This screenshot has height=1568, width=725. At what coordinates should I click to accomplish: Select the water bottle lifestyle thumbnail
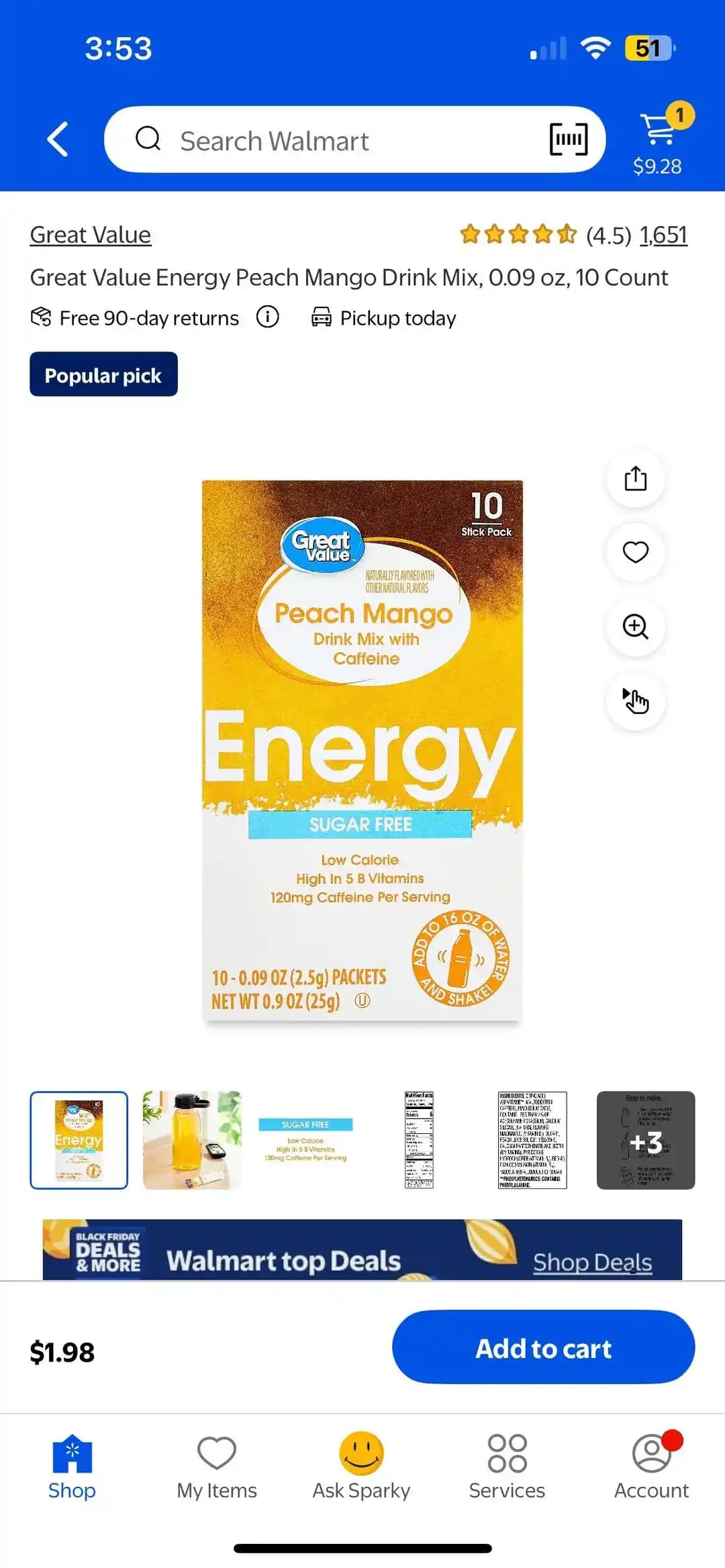click(193, 1140)
